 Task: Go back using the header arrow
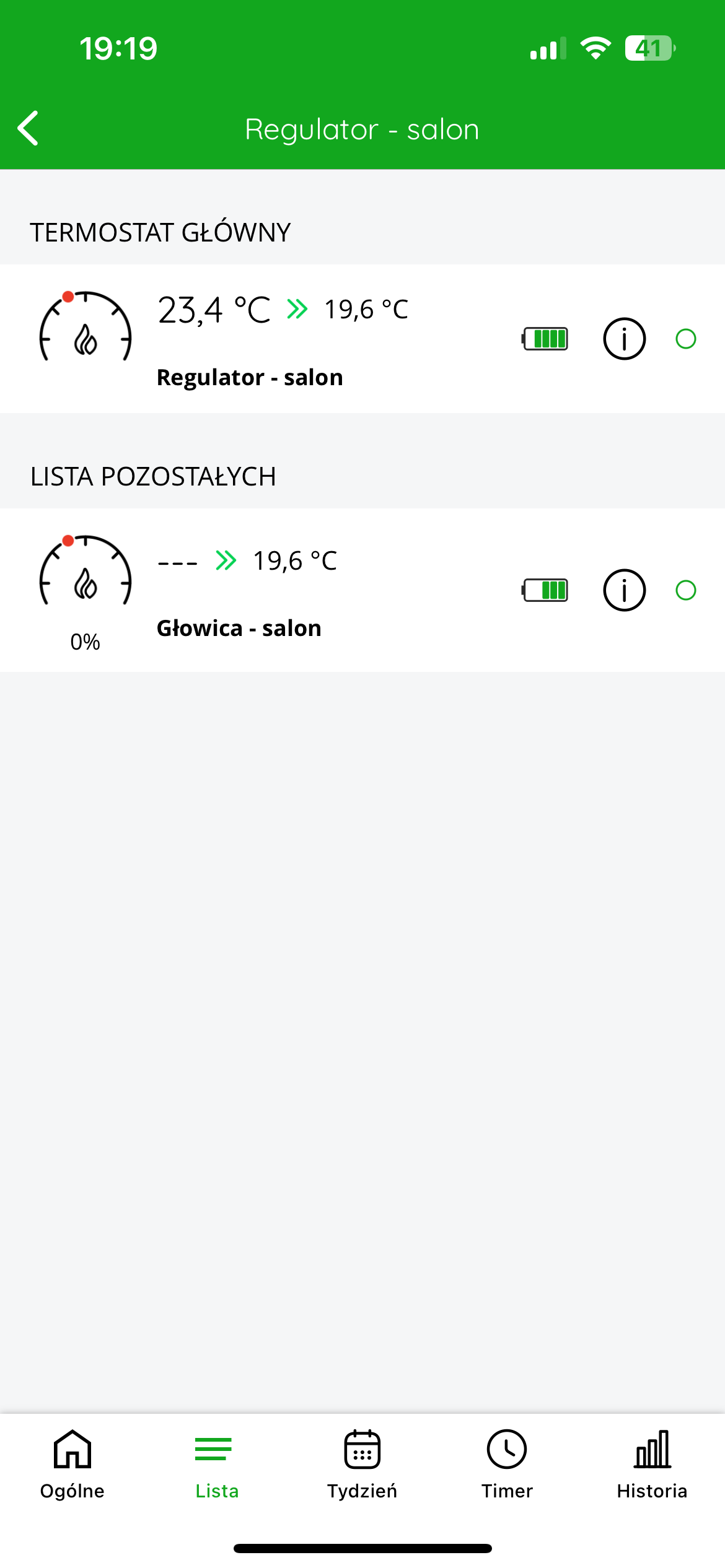pyautogui.click(x=29, y=128)
